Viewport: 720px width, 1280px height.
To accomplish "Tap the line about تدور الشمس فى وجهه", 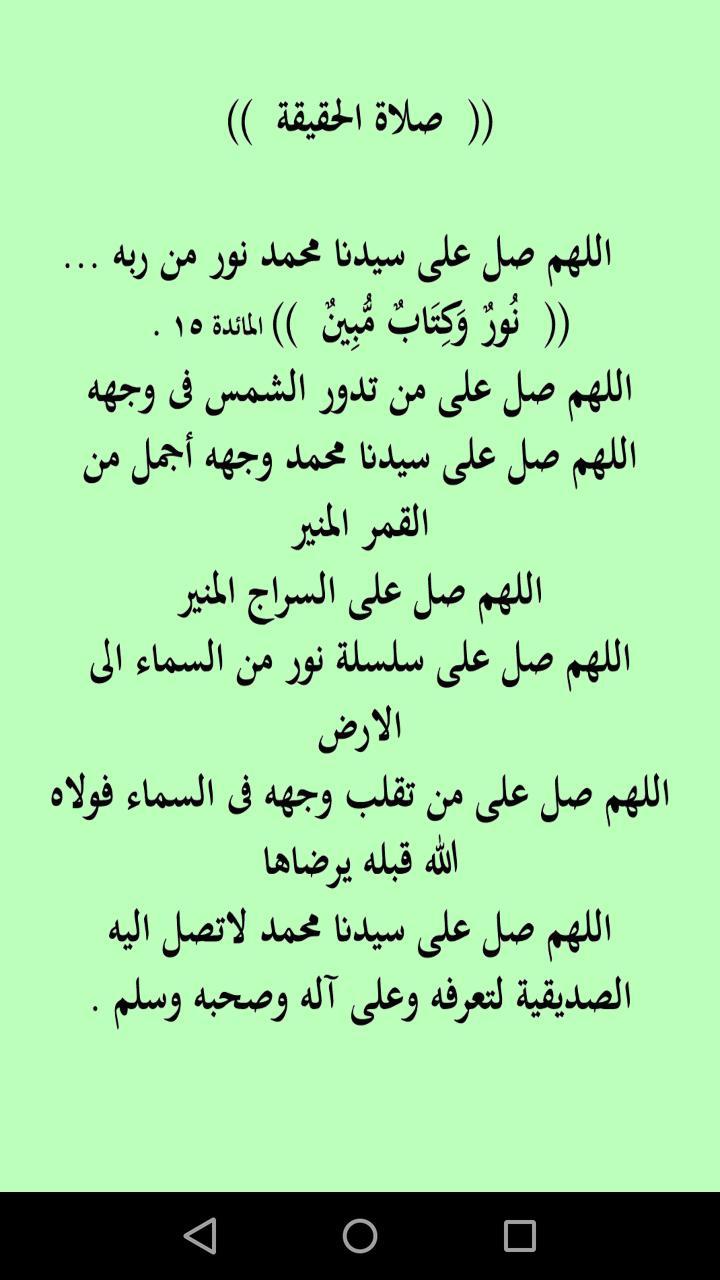I will click(x=360, y=392).
